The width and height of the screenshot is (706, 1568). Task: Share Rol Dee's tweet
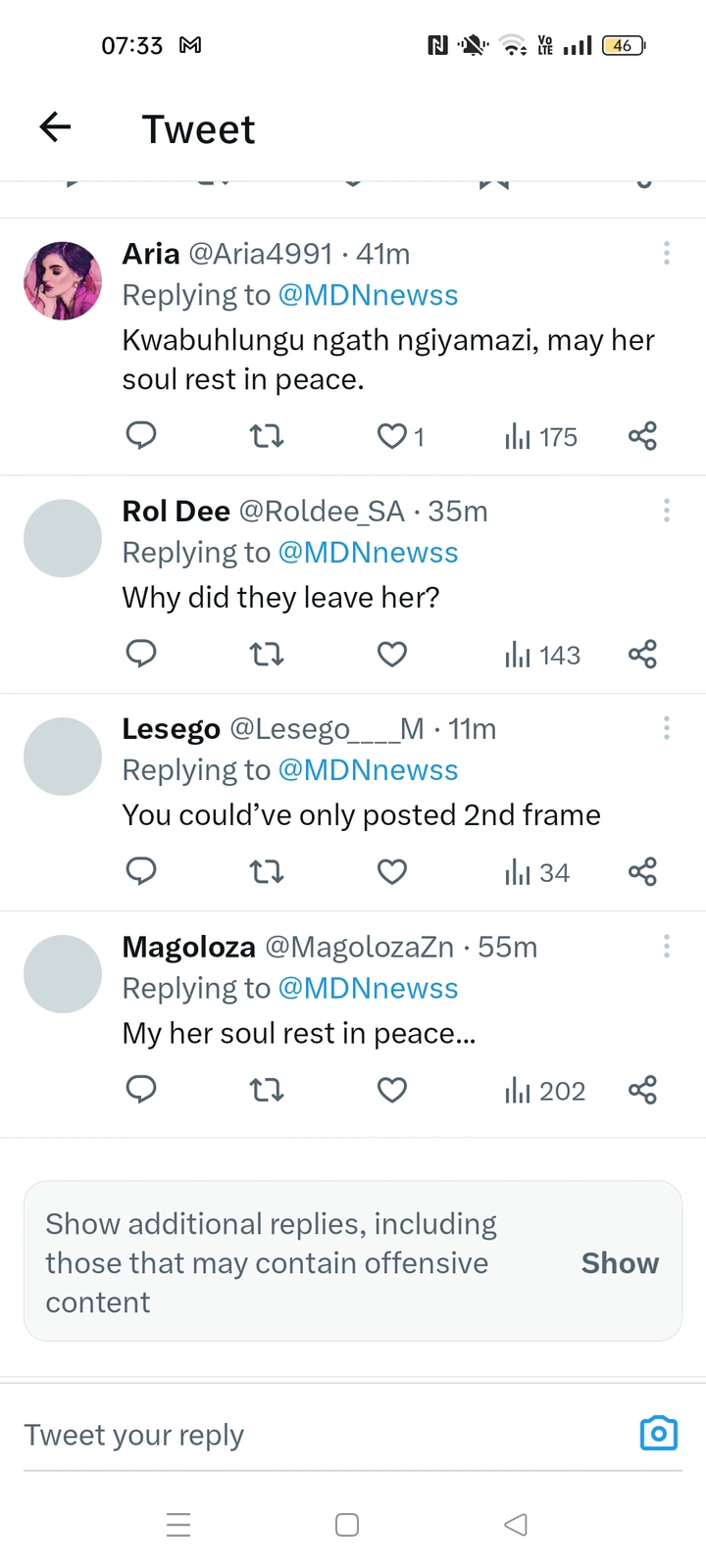(642, 654)
